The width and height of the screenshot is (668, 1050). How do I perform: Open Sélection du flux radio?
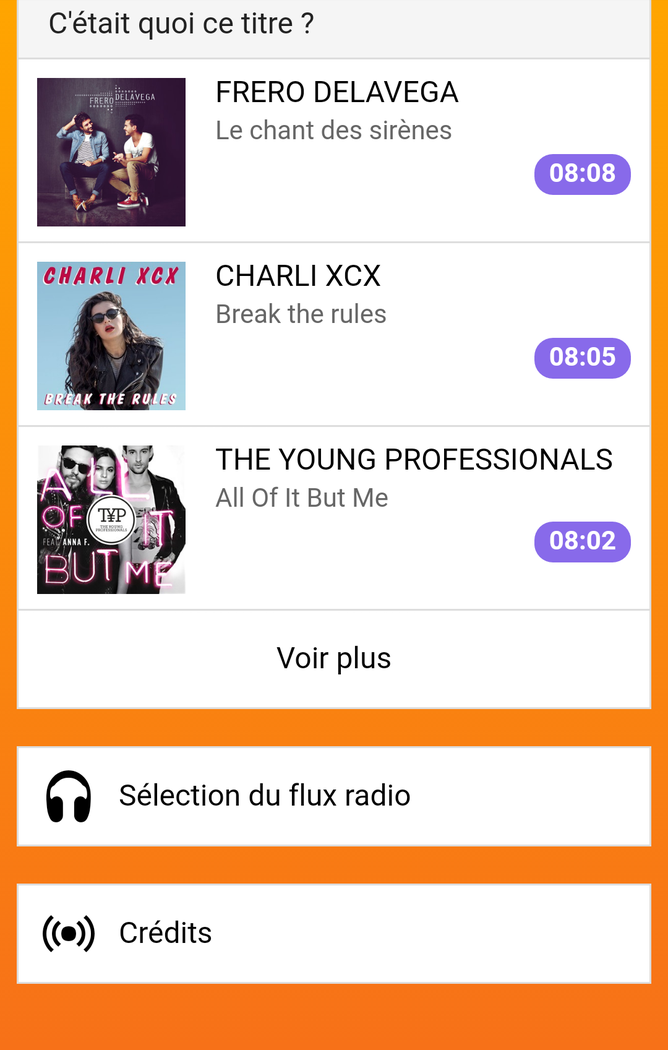click(x=333, y=796)
